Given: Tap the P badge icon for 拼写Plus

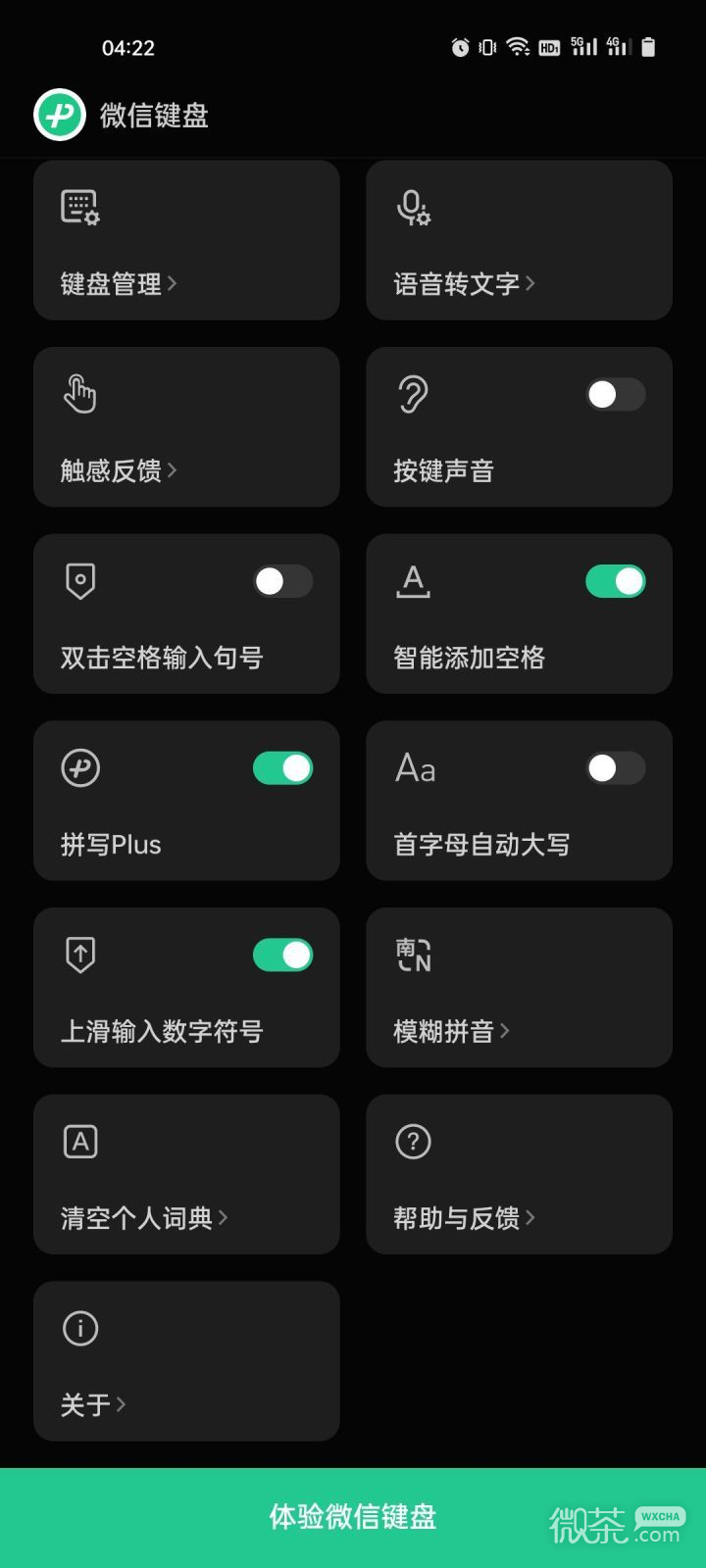Looking at the screenshot, I should click(79, 767).
